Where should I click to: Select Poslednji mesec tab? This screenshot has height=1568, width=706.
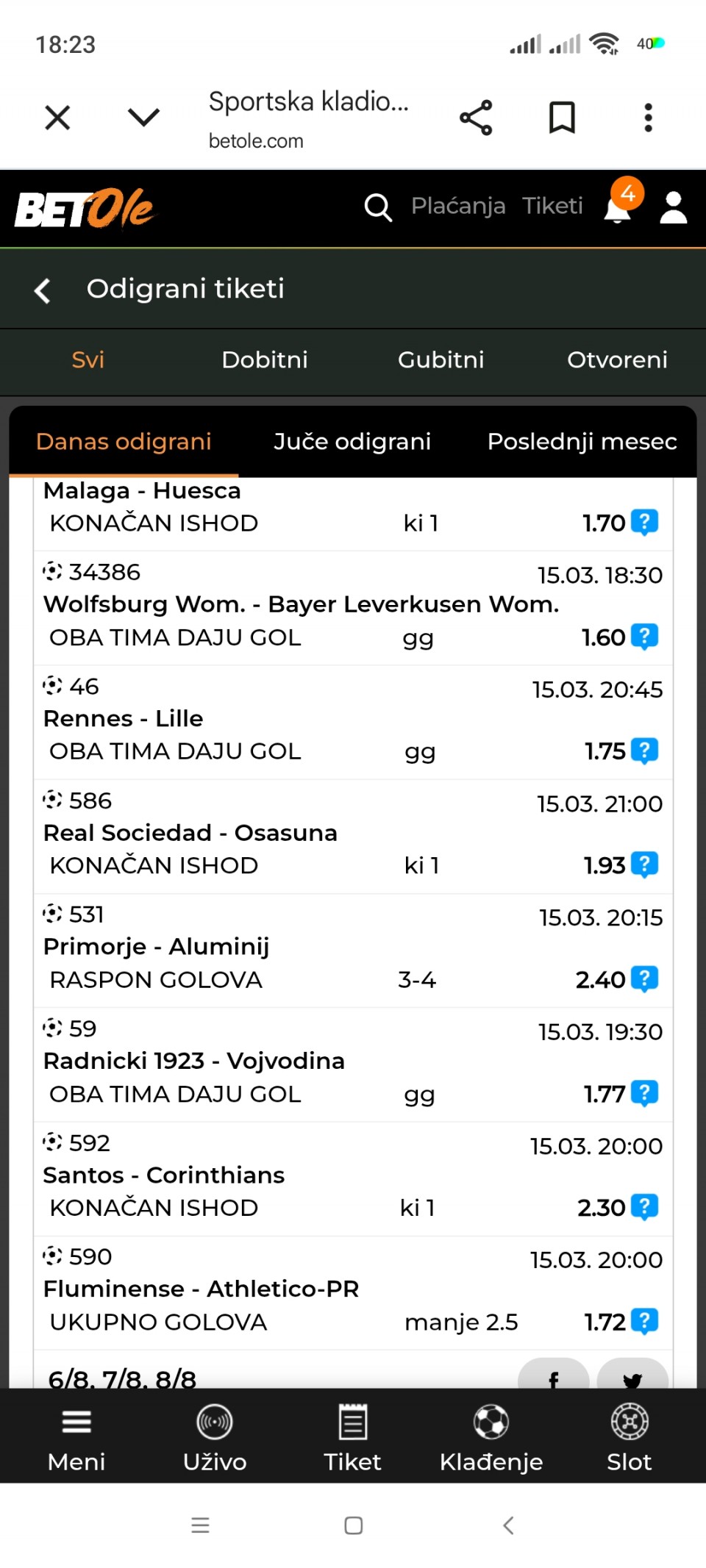582,441
